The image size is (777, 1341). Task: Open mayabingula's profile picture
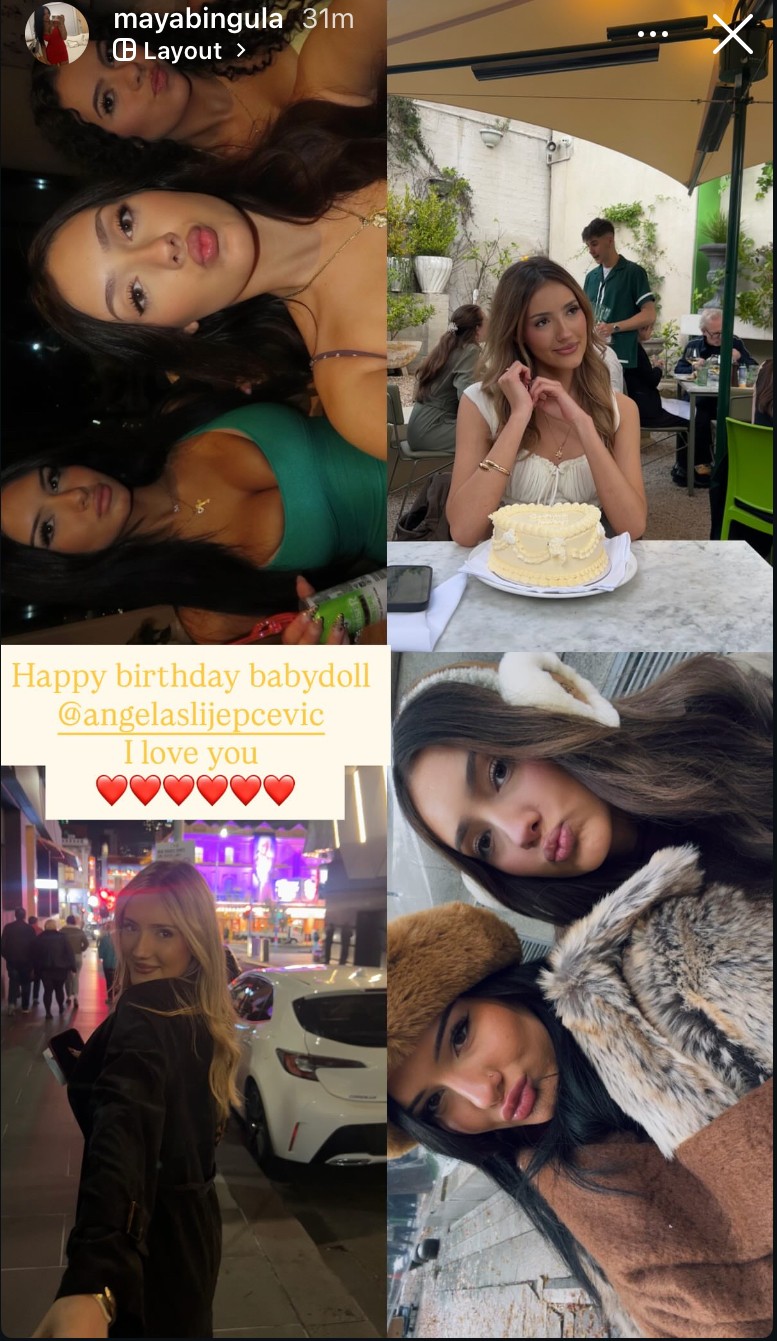pos(56,34)
